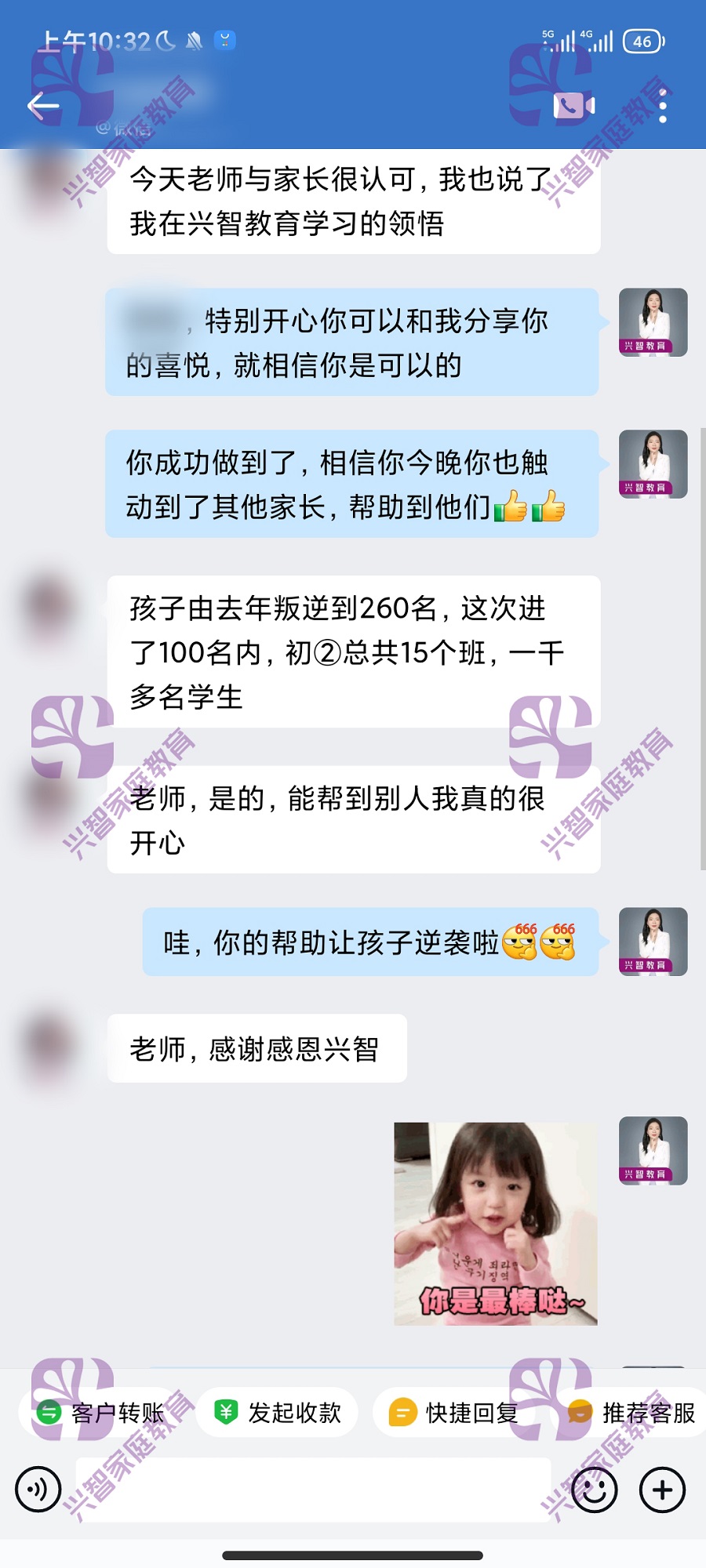Screen dimensions: 706x1568
Task: Open sender's avatar beside 老师，感谢感恩兴智
Action: click(x=49, y=1047)
